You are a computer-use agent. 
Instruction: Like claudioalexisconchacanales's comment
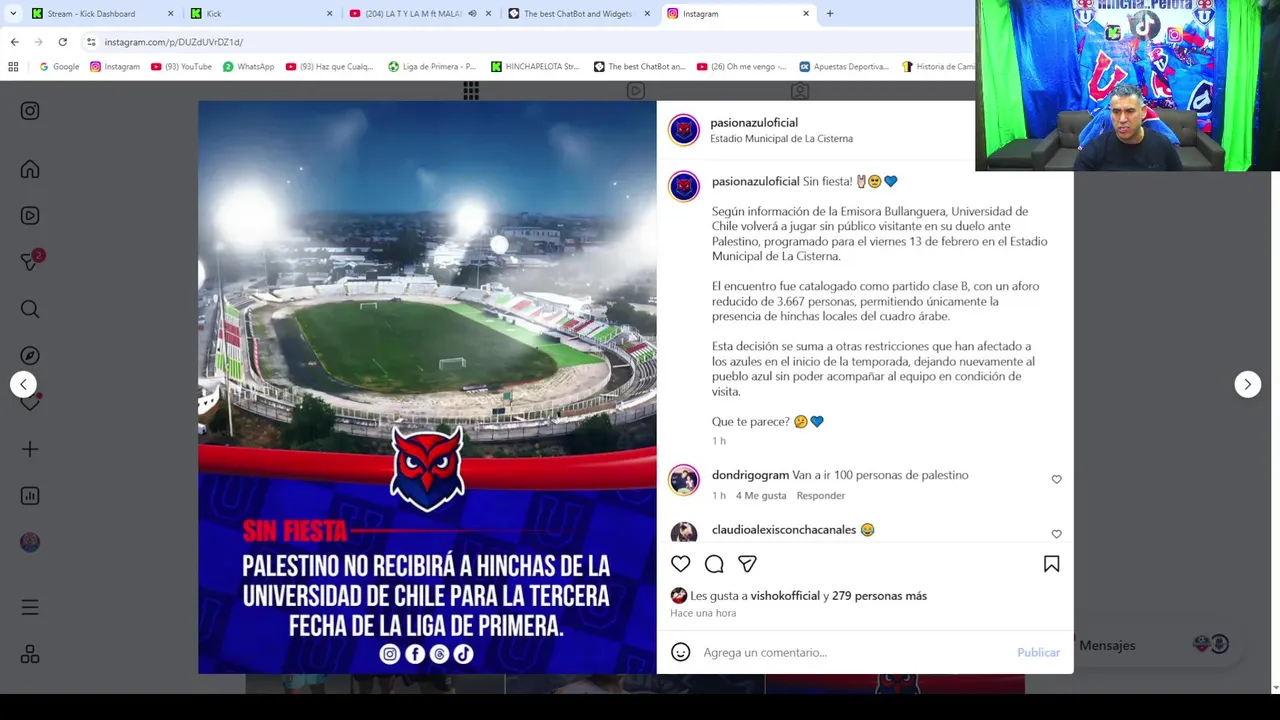1056,534
